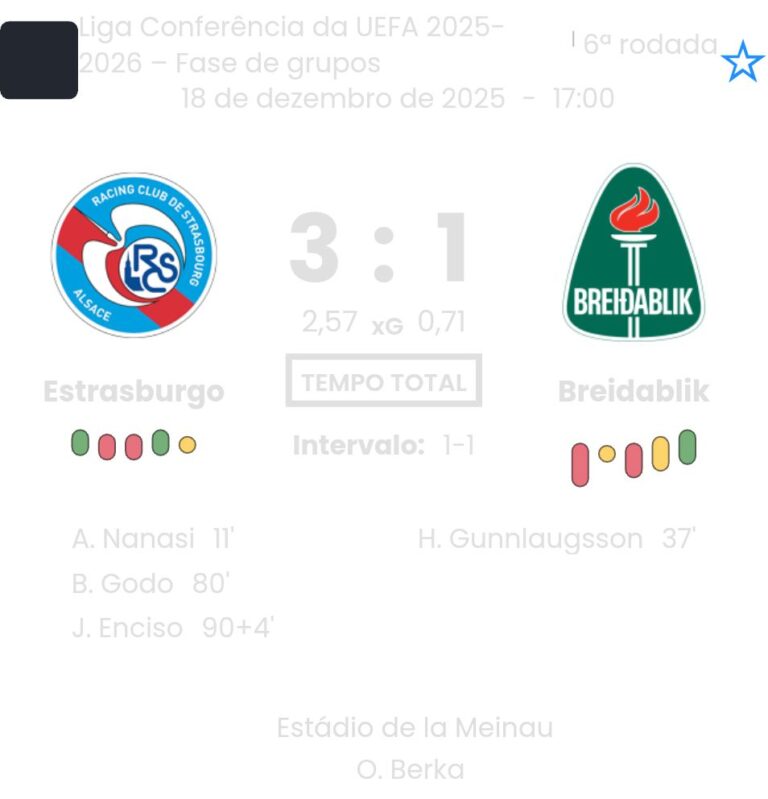Viewport: 768px width, 799px height.
Task: Click the Breiðablik recent form indicator
Action: click(633, 462)
